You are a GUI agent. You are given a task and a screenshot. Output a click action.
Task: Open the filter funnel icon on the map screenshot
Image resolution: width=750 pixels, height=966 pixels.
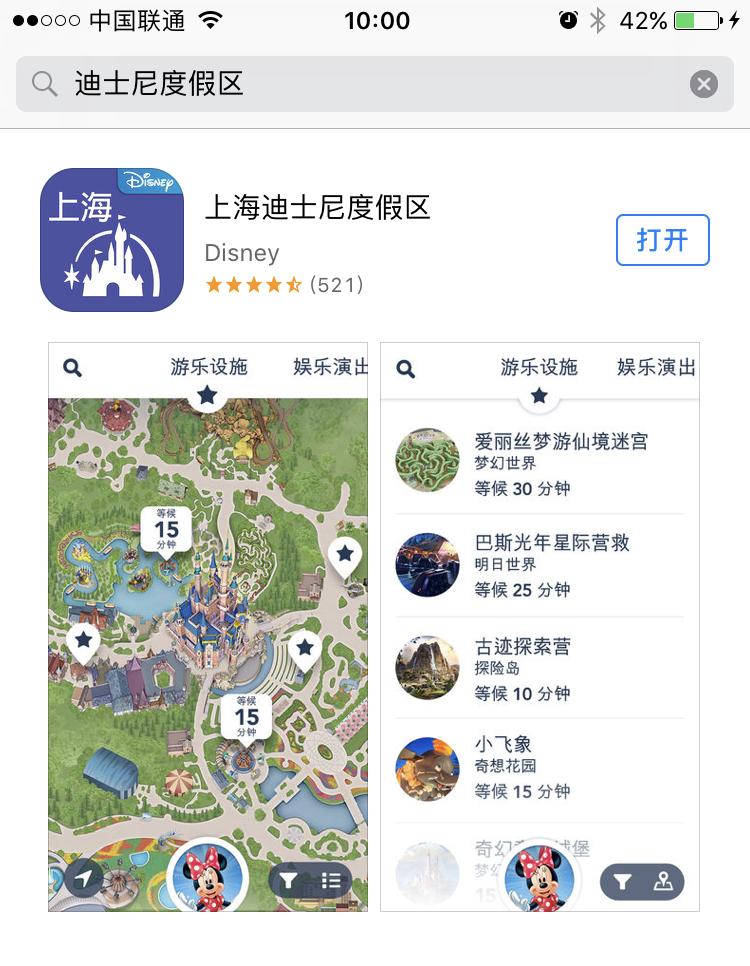[287, 880]
